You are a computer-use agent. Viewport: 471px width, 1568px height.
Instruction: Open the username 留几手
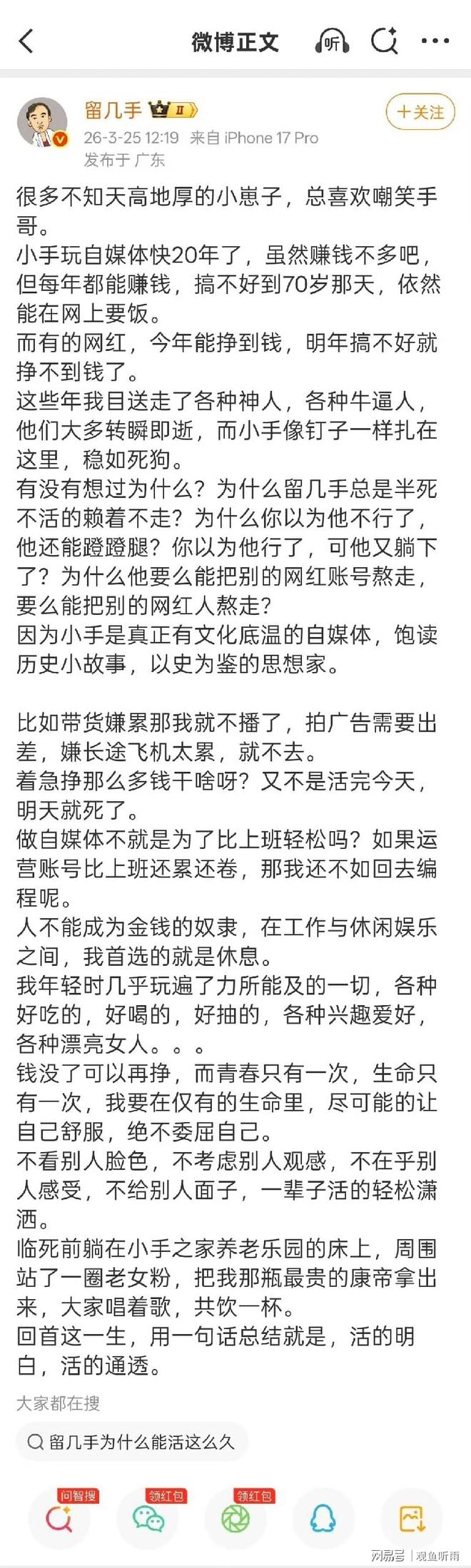[113, 110]
